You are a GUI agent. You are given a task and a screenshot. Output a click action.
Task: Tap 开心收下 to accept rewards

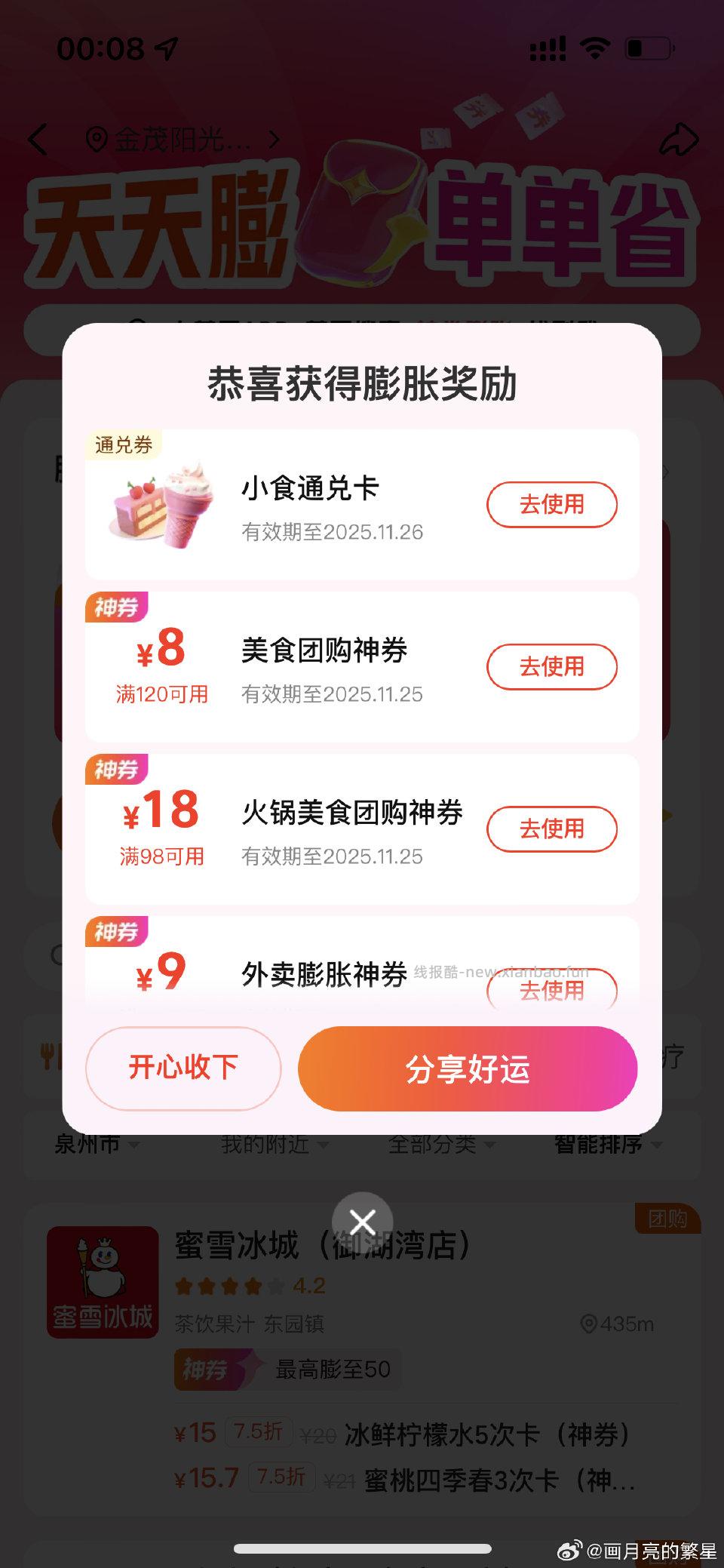[183, 1068]
